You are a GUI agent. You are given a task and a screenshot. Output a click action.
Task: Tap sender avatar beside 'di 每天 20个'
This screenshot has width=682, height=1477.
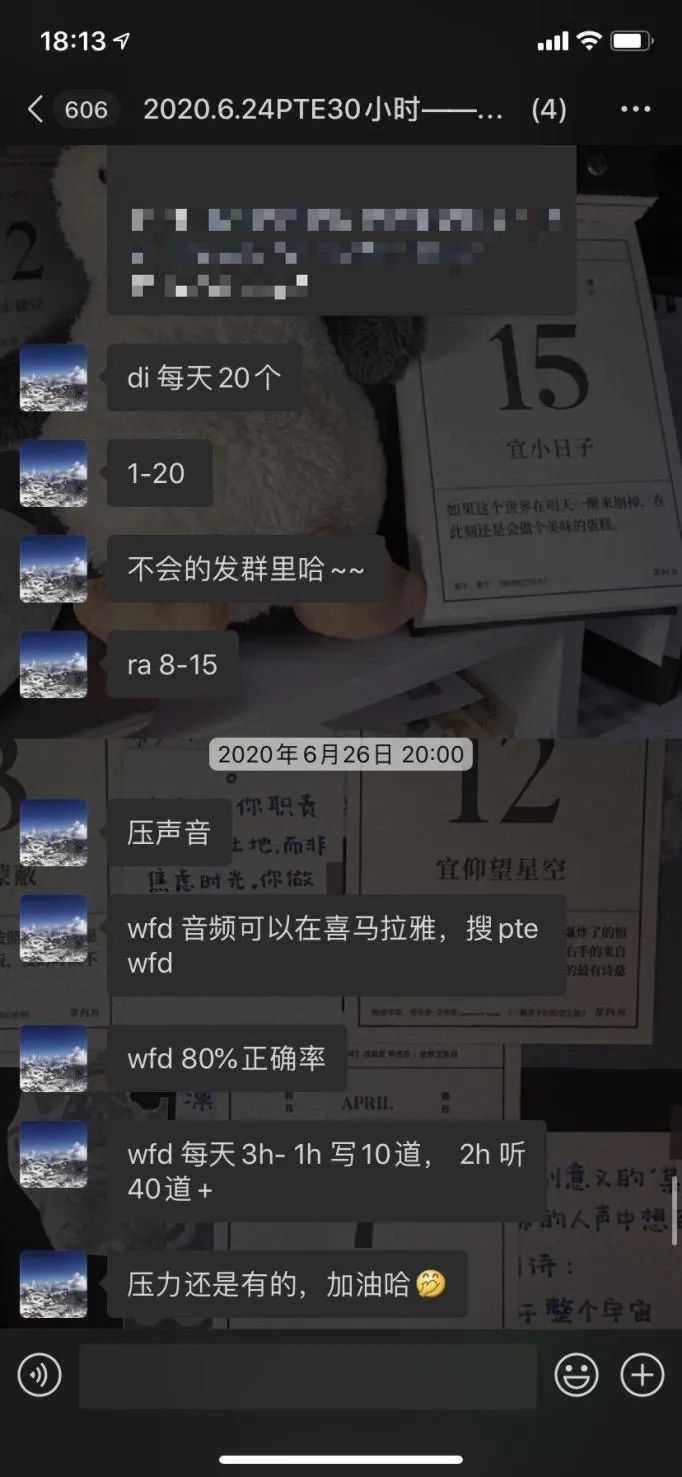[54, 378]
